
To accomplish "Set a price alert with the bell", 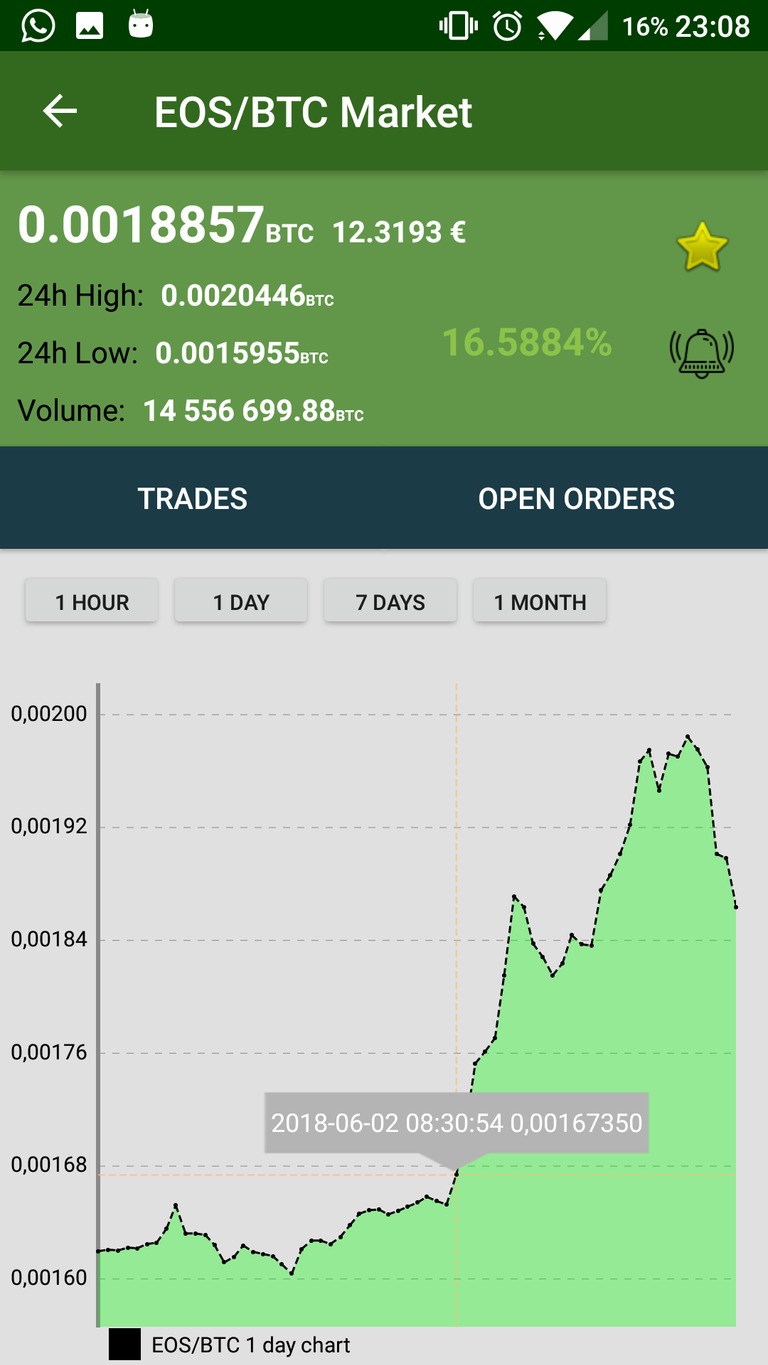I will pyautogui.click(x=702, y=352).
